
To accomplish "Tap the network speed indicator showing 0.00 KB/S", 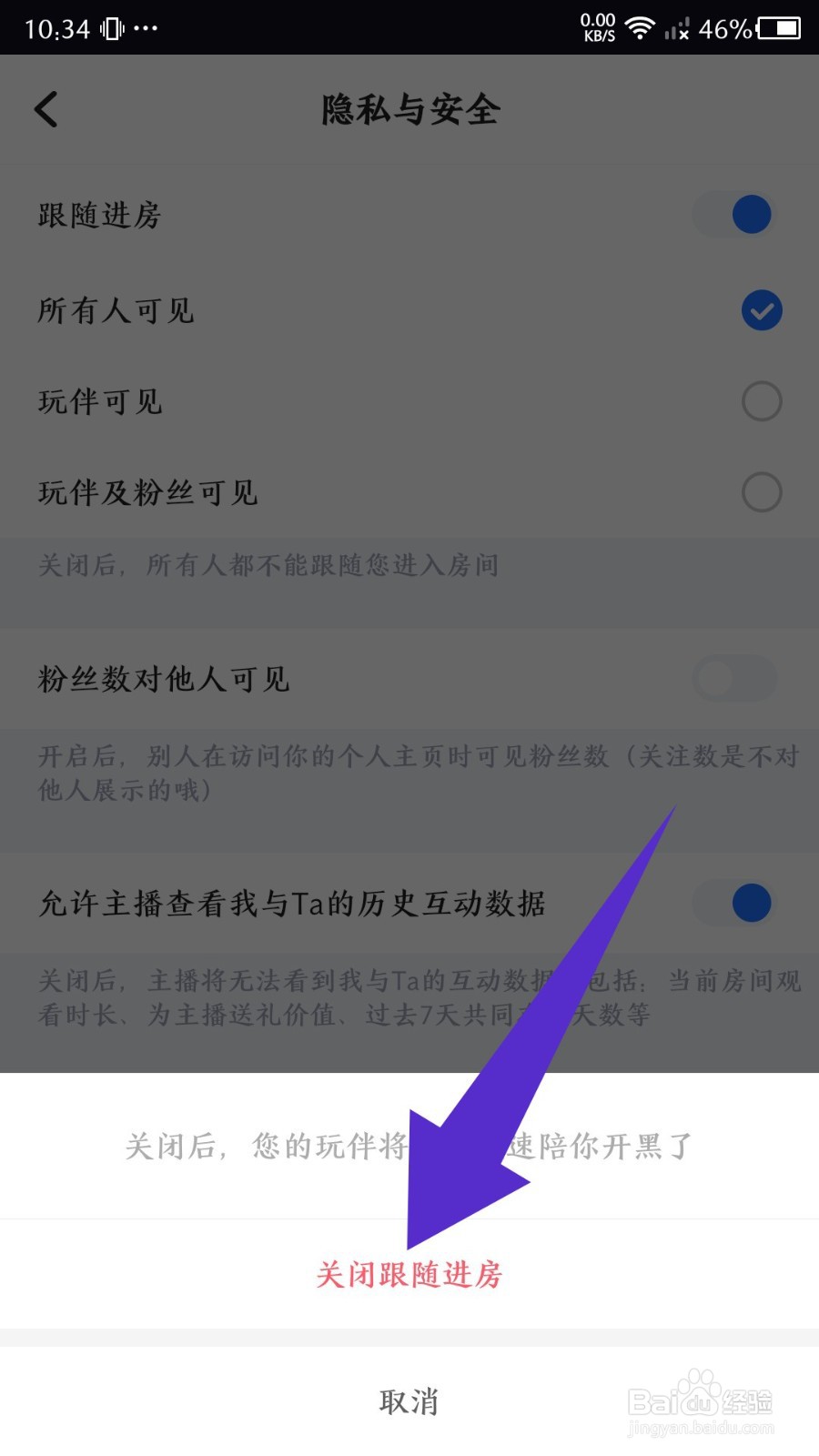I will [596, 27].
